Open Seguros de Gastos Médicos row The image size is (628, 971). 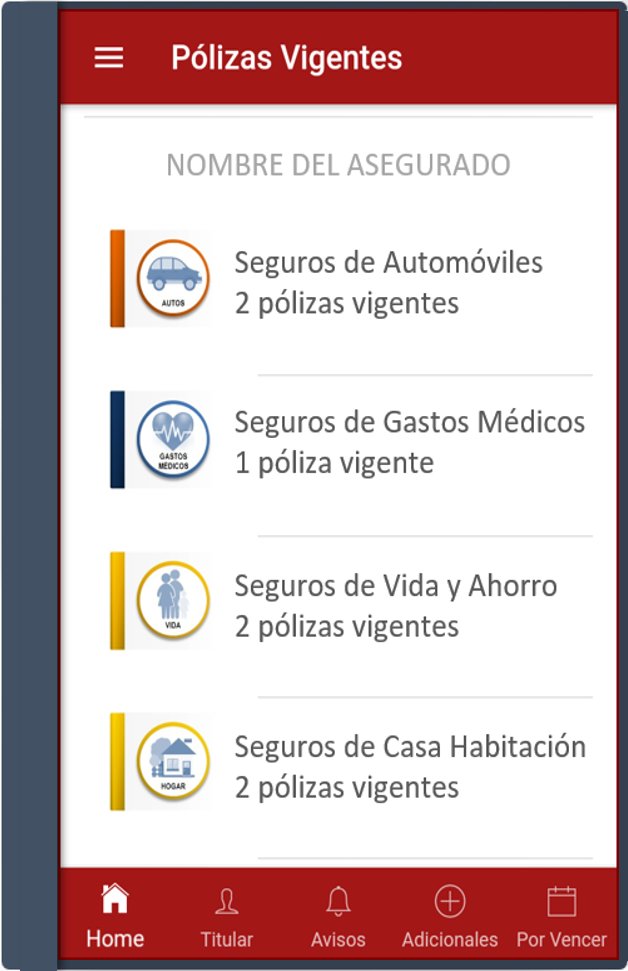(x=408, y=441)
